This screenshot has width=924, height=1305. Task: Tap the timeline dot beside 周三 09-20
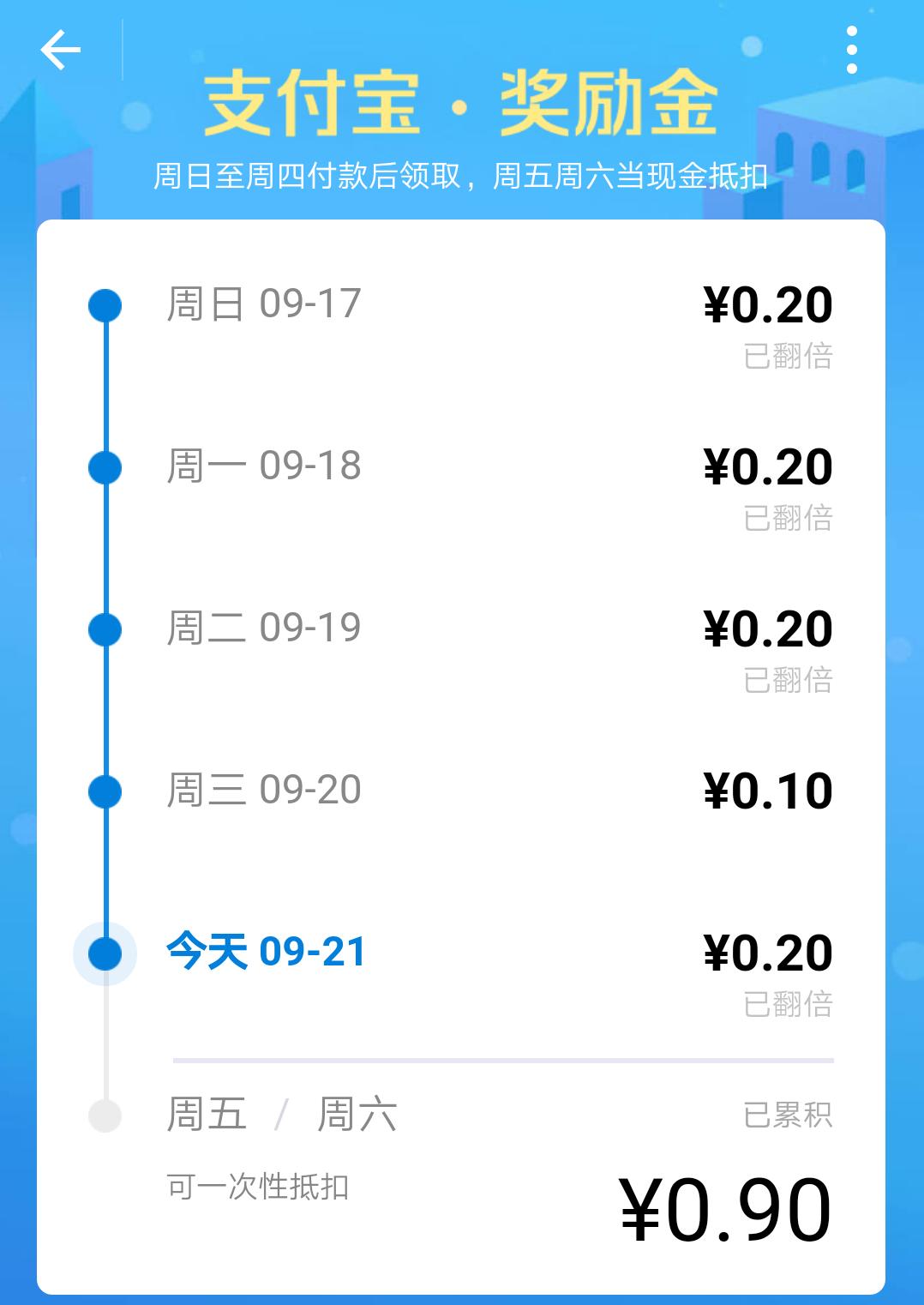click(x=105, y=791)
